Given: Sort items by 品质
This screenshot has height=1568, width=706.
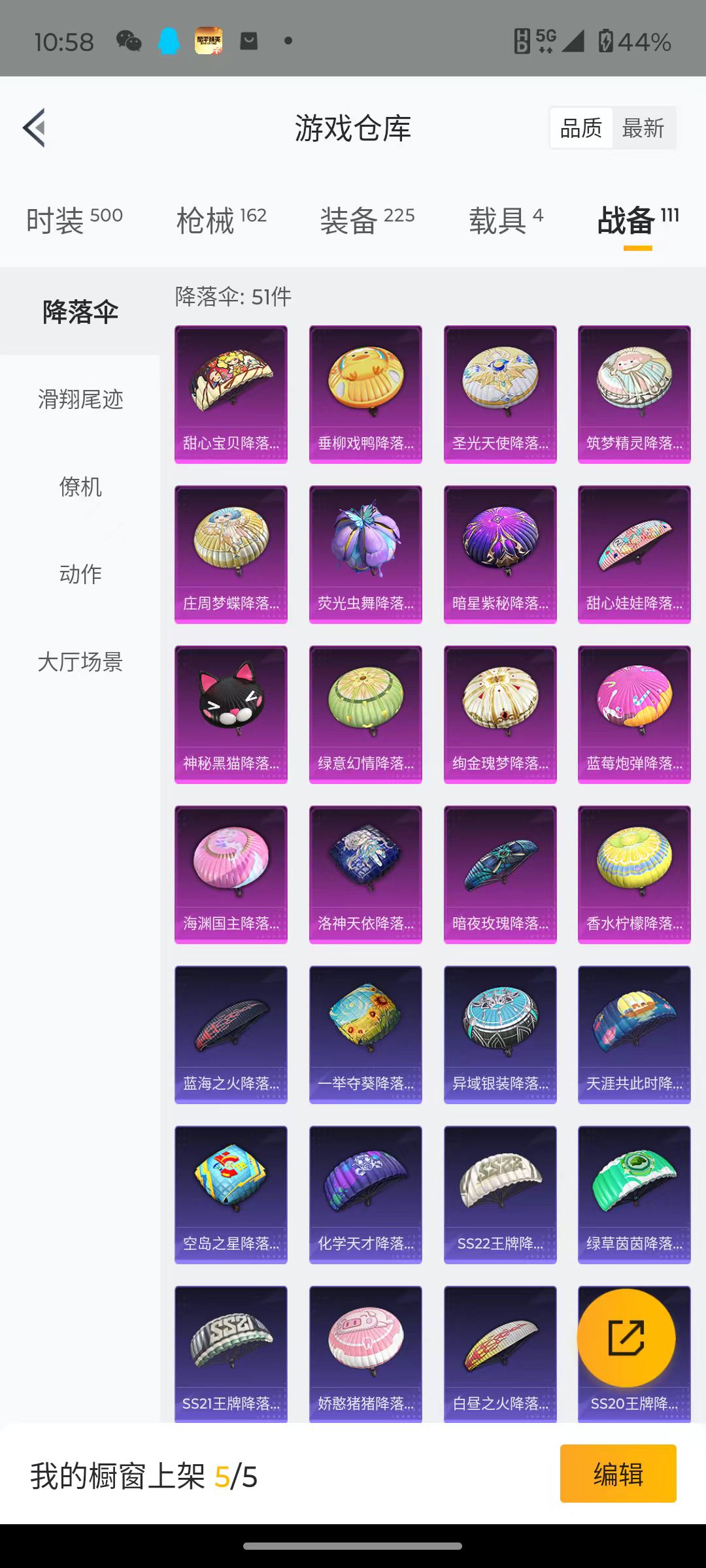Looking at the screenshot, I should point(581,128).
